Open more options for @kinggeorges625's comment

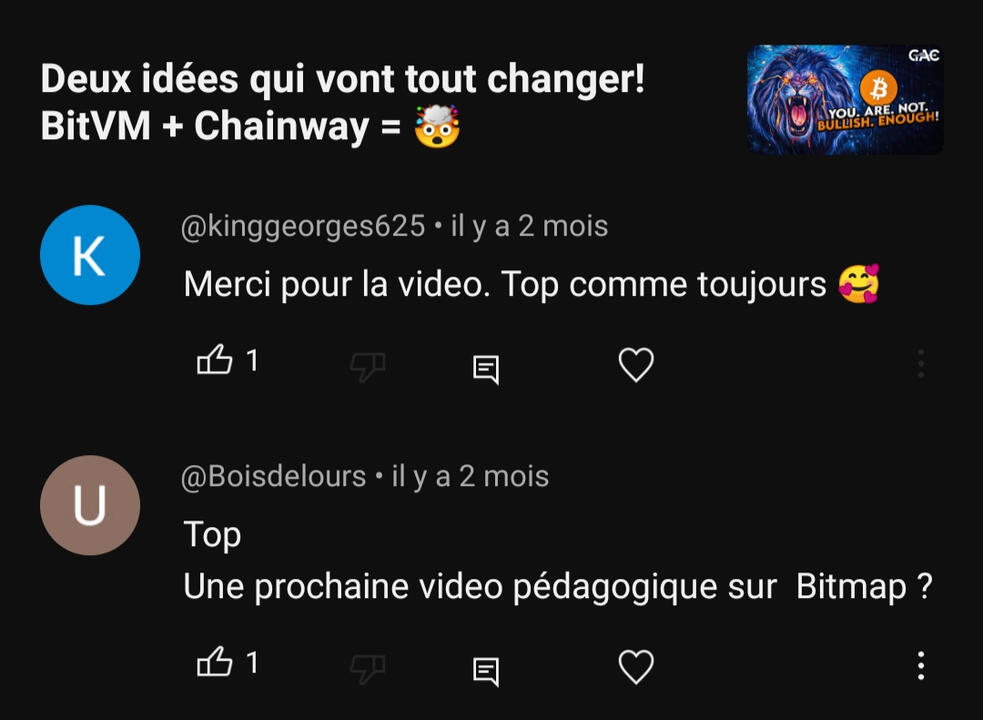click(x=920, y=364)
